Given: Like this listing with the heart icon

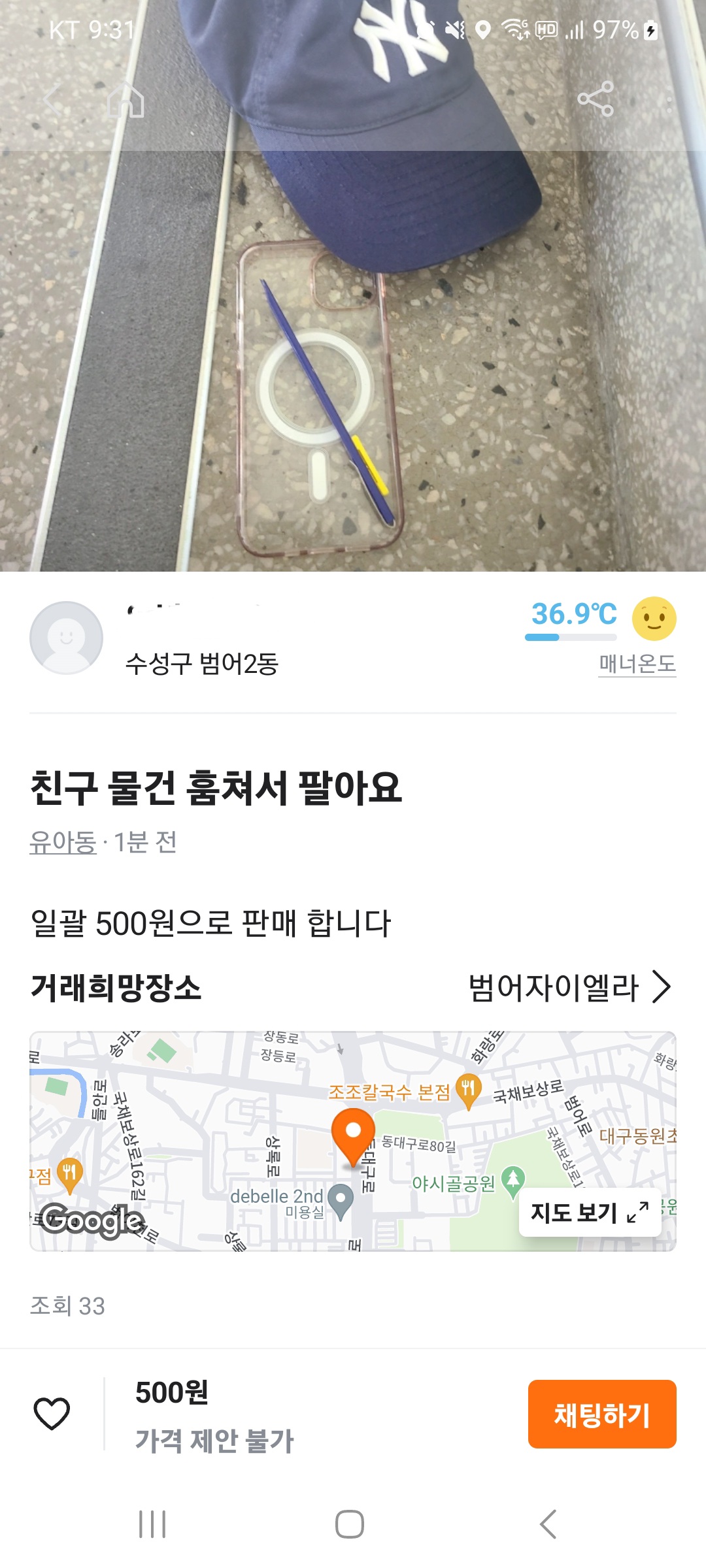Looking at the screenshot, I should (52, 1414).
